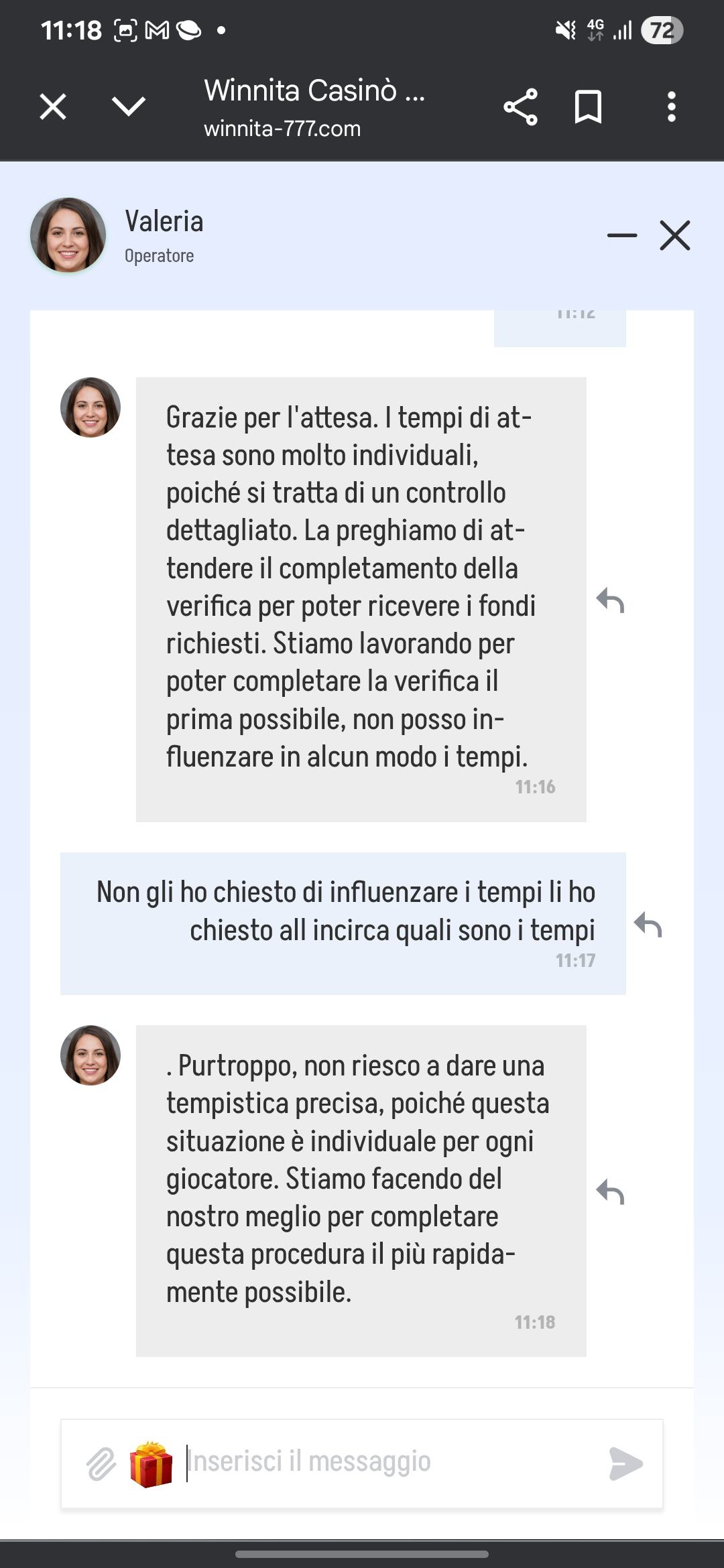Screen dimensions: 724x1568
Task: Attach a file to the chat
Action: [101, 1464]
